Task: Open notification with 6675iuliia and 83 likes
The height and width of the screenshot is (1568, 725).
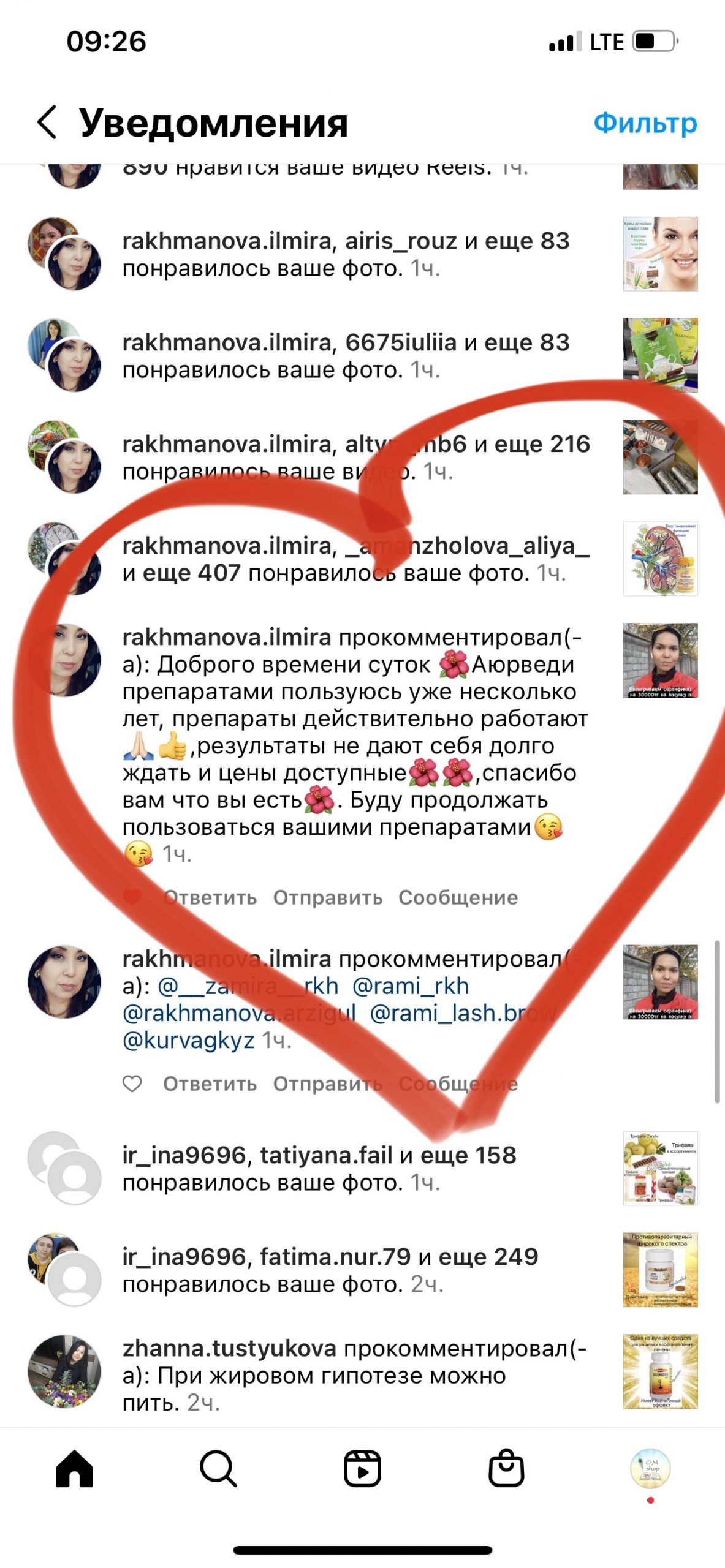Action: point(346,356)
